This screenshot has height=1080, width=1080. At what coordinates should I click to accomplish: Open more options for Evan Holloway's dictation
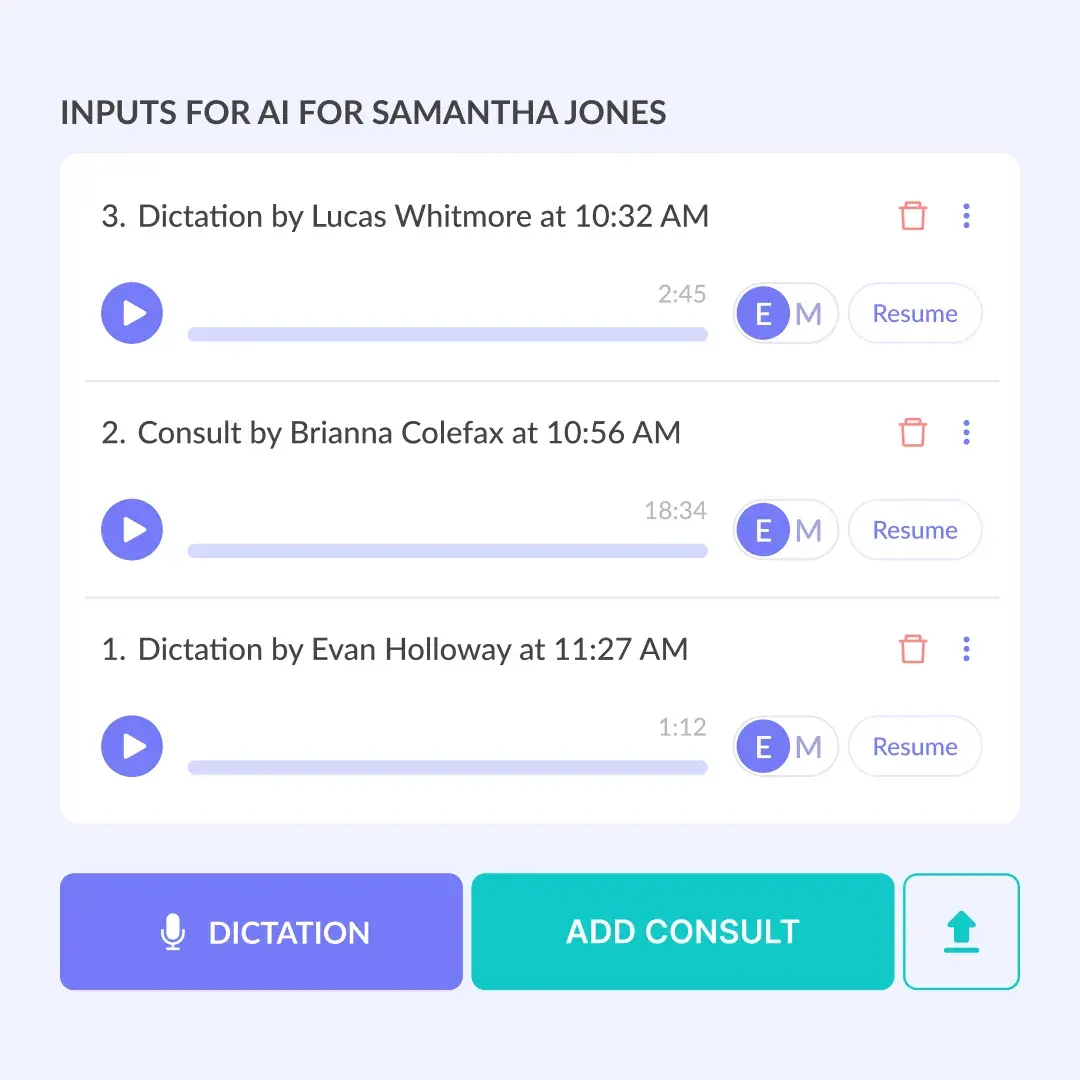966,649
